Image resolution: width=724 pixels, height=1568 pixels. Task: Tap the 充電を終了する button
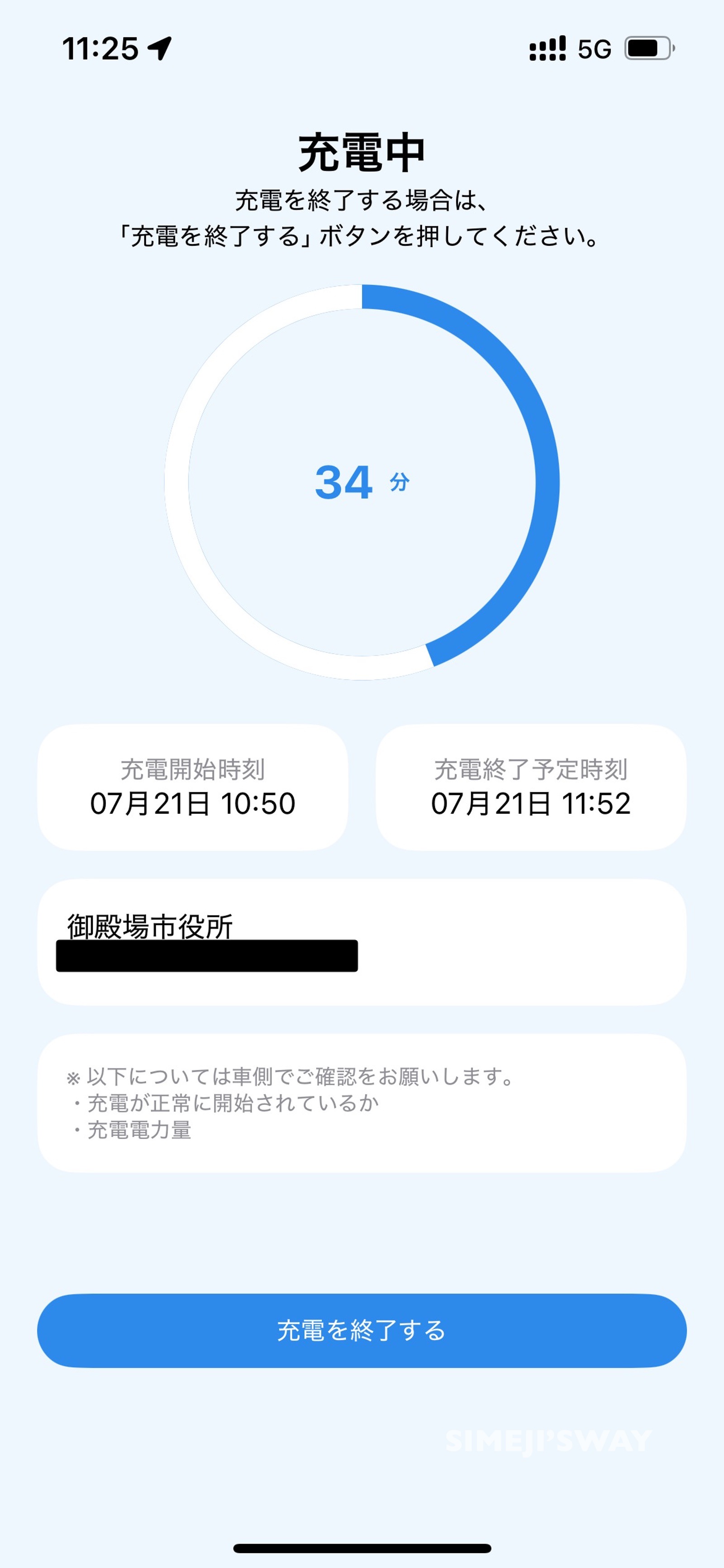pyautogui.click(x=362, y=1331)
